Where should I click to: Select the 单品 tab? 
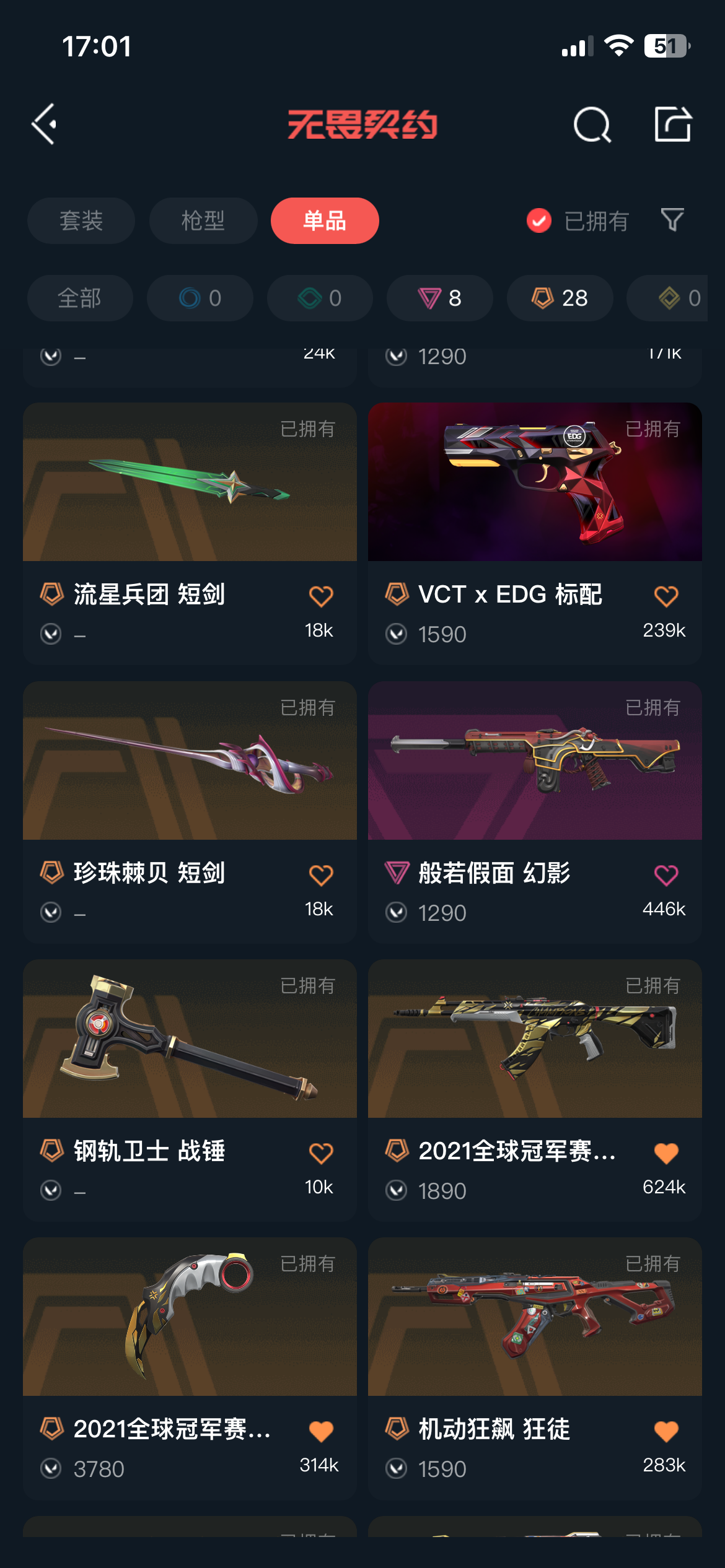point(325,221)
